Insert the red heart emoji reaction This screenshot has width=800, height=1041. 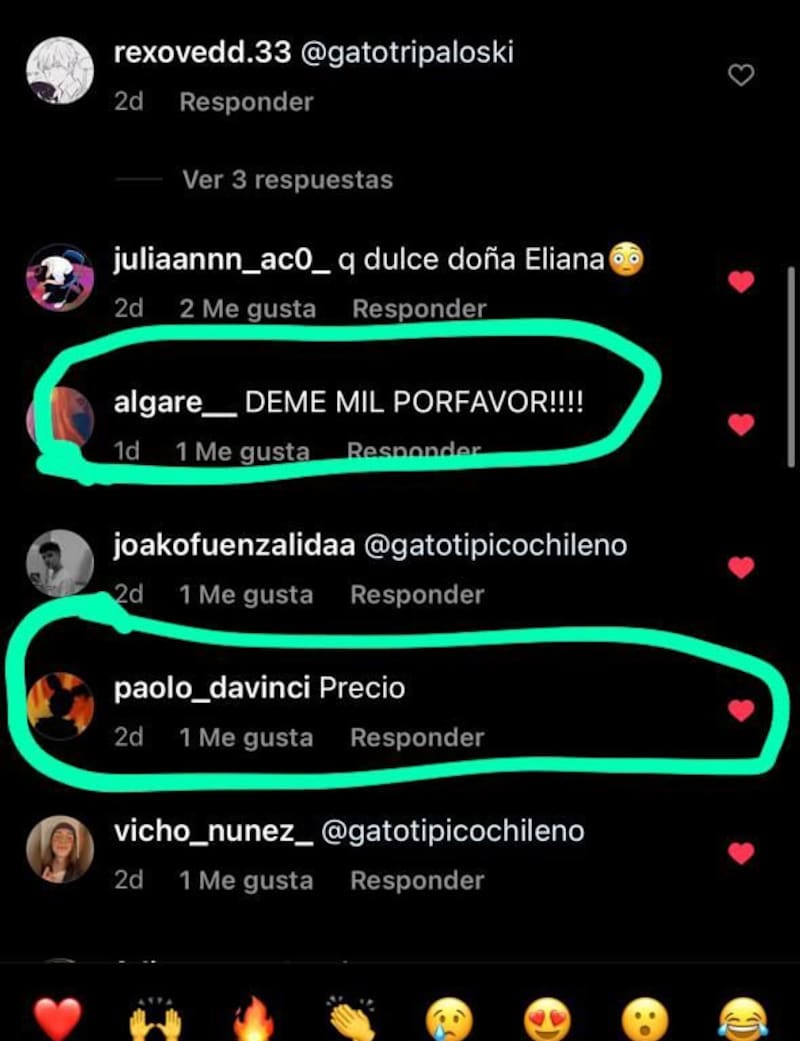tap(57, 1018)
